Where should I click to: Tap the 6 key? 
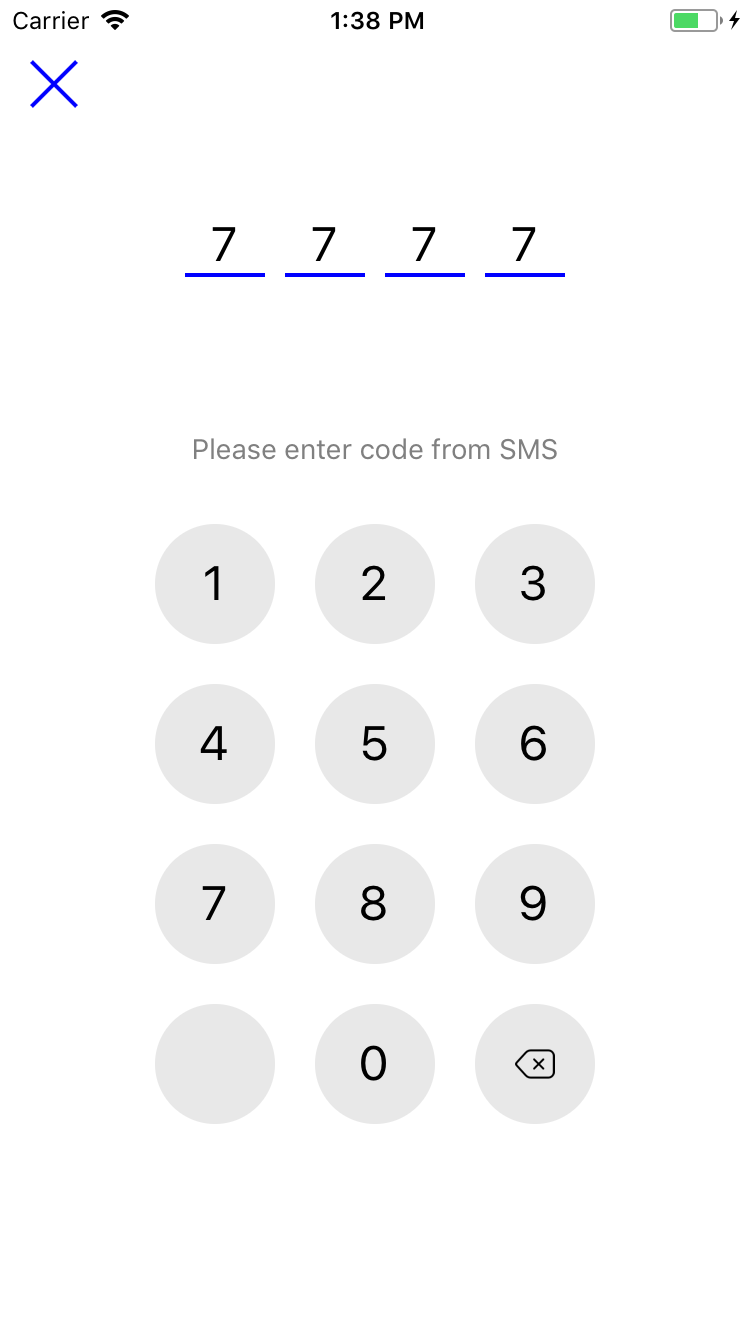click(x=535, y=744)
